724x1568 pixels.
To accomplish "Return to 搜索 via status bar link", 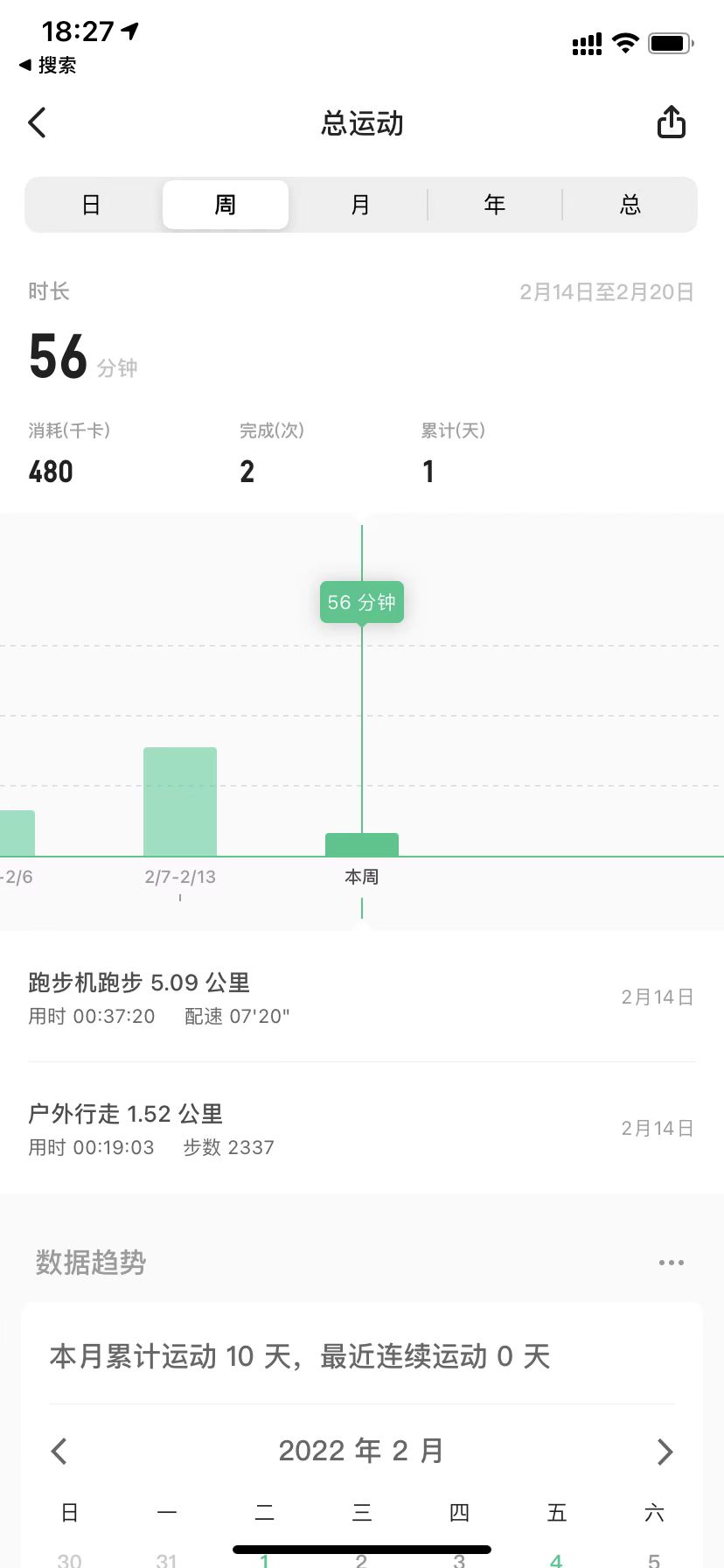I will pos(48,65).
